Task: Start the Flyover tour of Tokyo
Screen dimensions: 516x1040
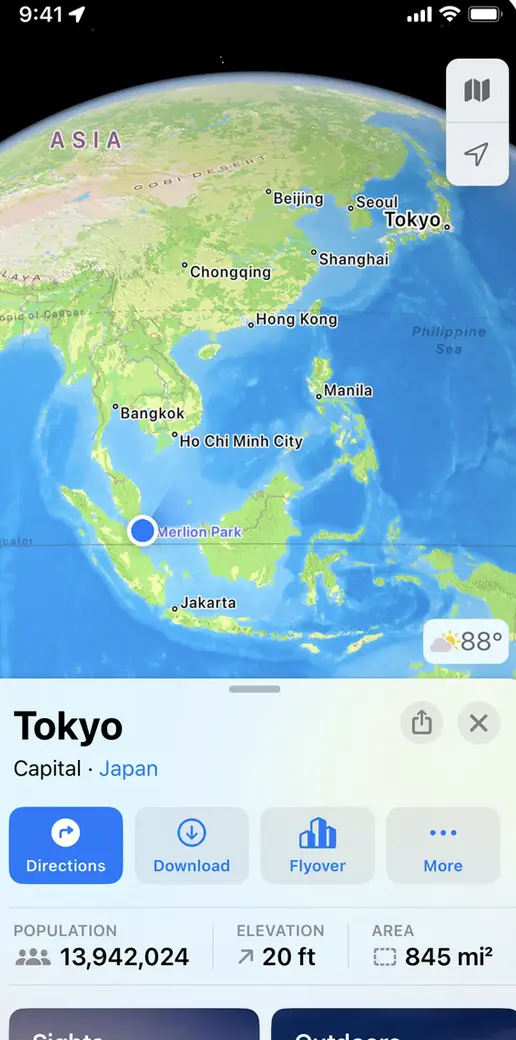Action: 318,845
